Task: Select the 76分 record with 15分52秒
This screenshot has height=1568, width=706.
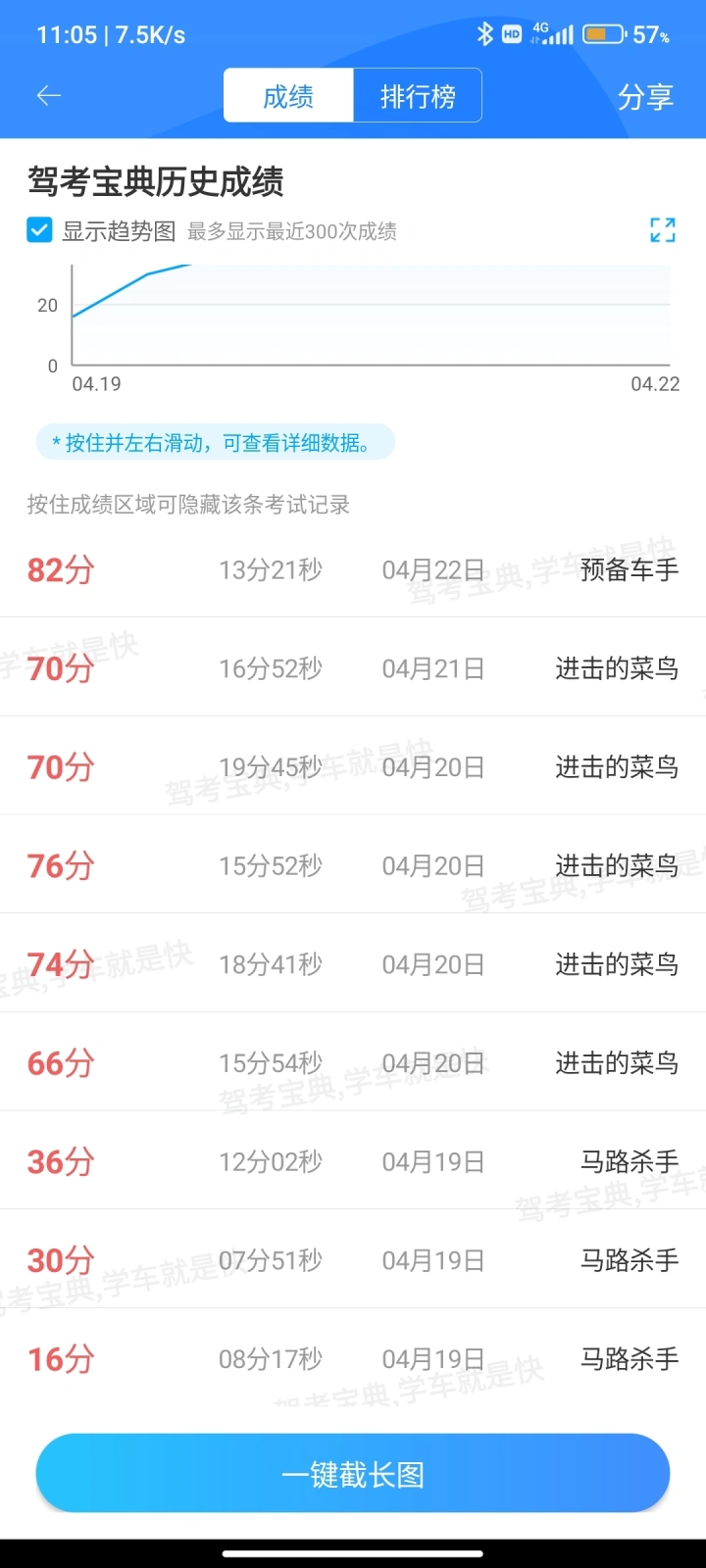Action: (x=353, y=865)
